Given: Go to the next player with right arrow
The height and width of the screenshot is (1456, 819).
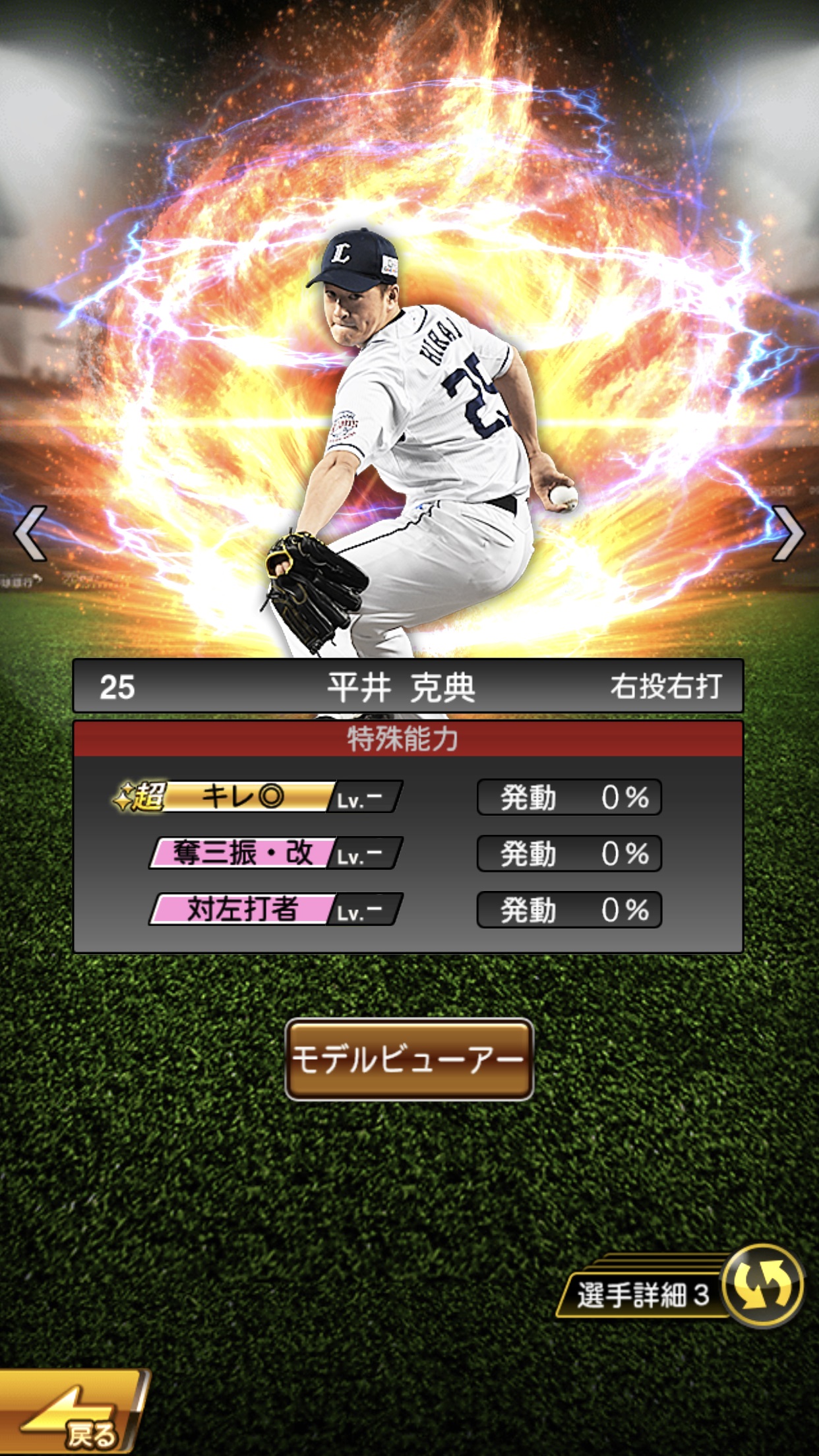Looking at the screenshot, I should 788,533.
